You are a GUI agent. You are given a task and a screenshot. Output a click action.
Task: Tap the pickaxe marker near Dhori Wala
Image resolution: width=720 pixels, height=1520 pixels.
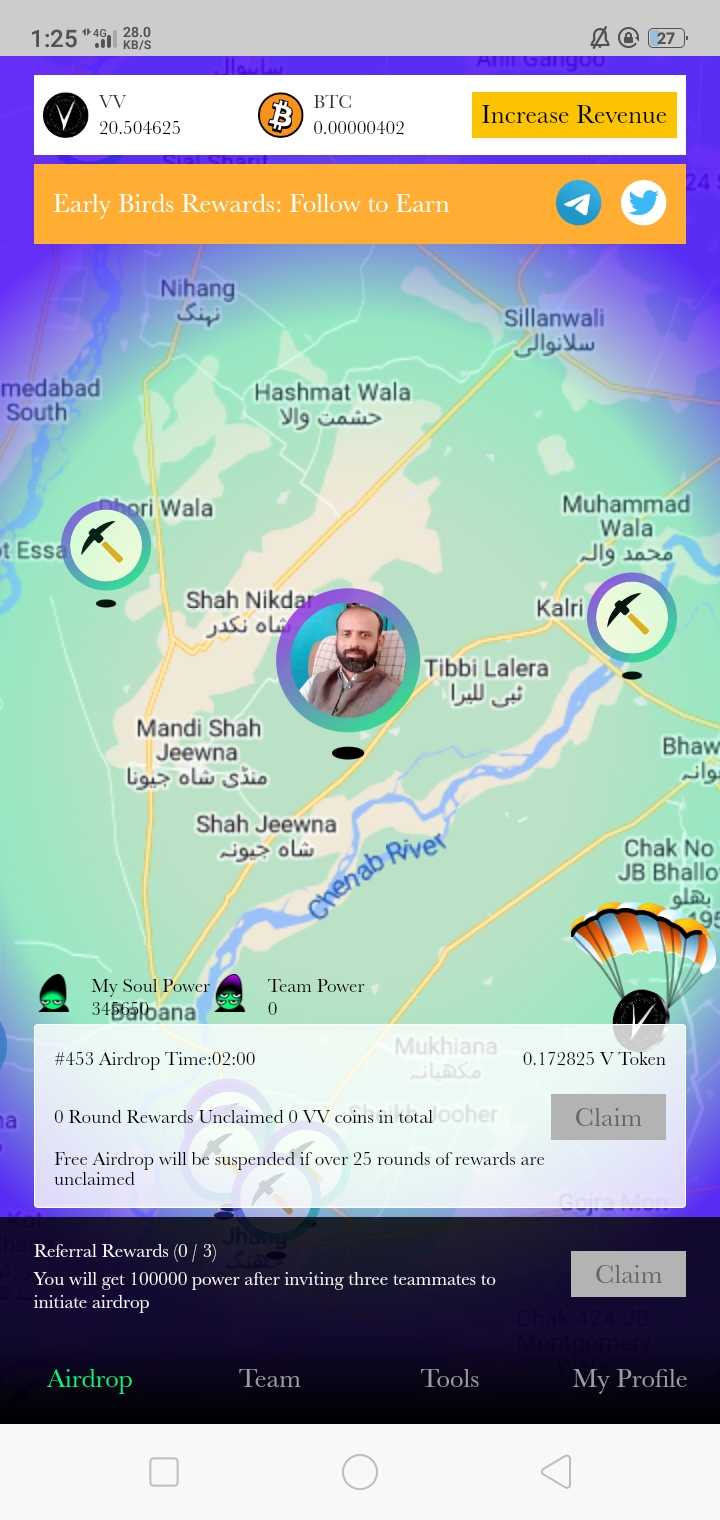pos(106,545)
